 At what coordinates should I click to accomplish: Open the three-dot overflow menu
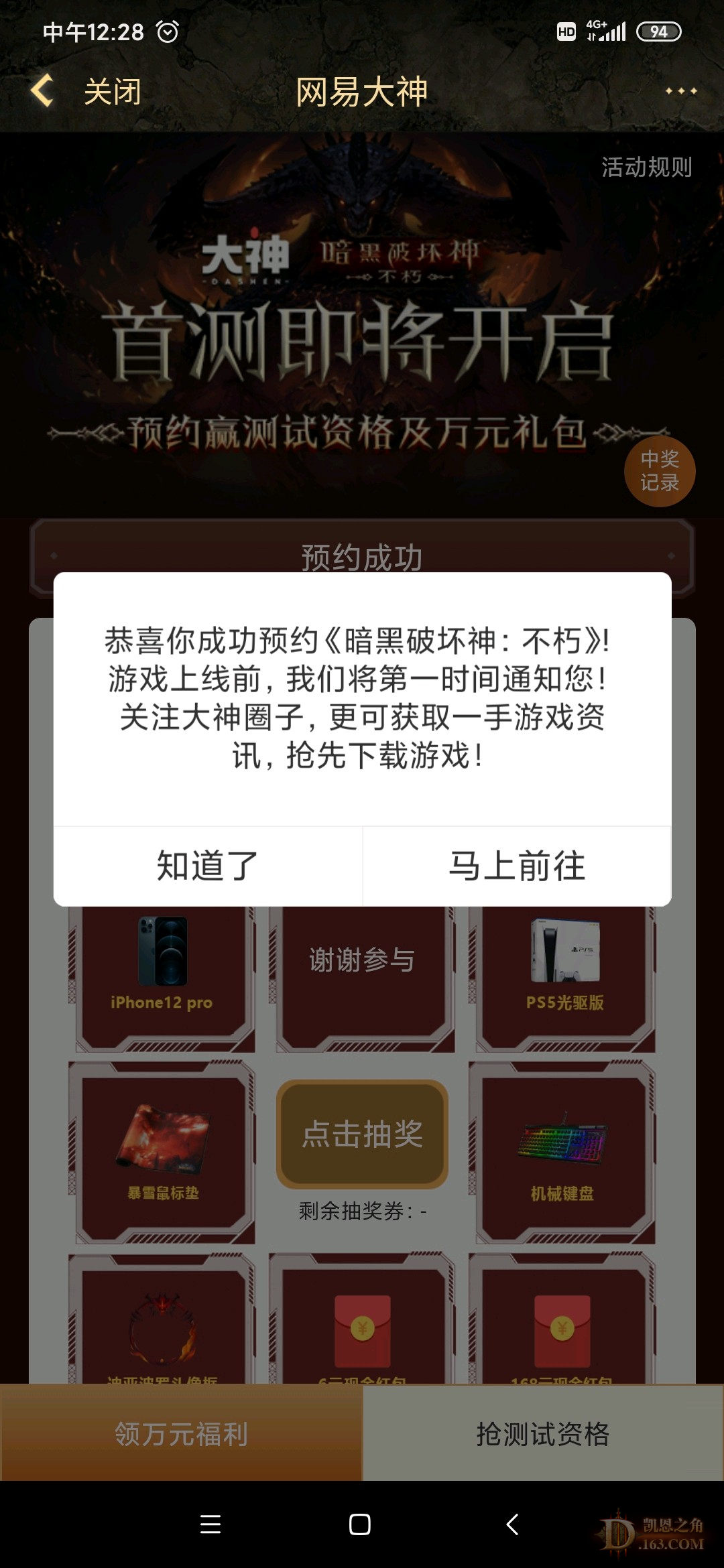point(681,91)
